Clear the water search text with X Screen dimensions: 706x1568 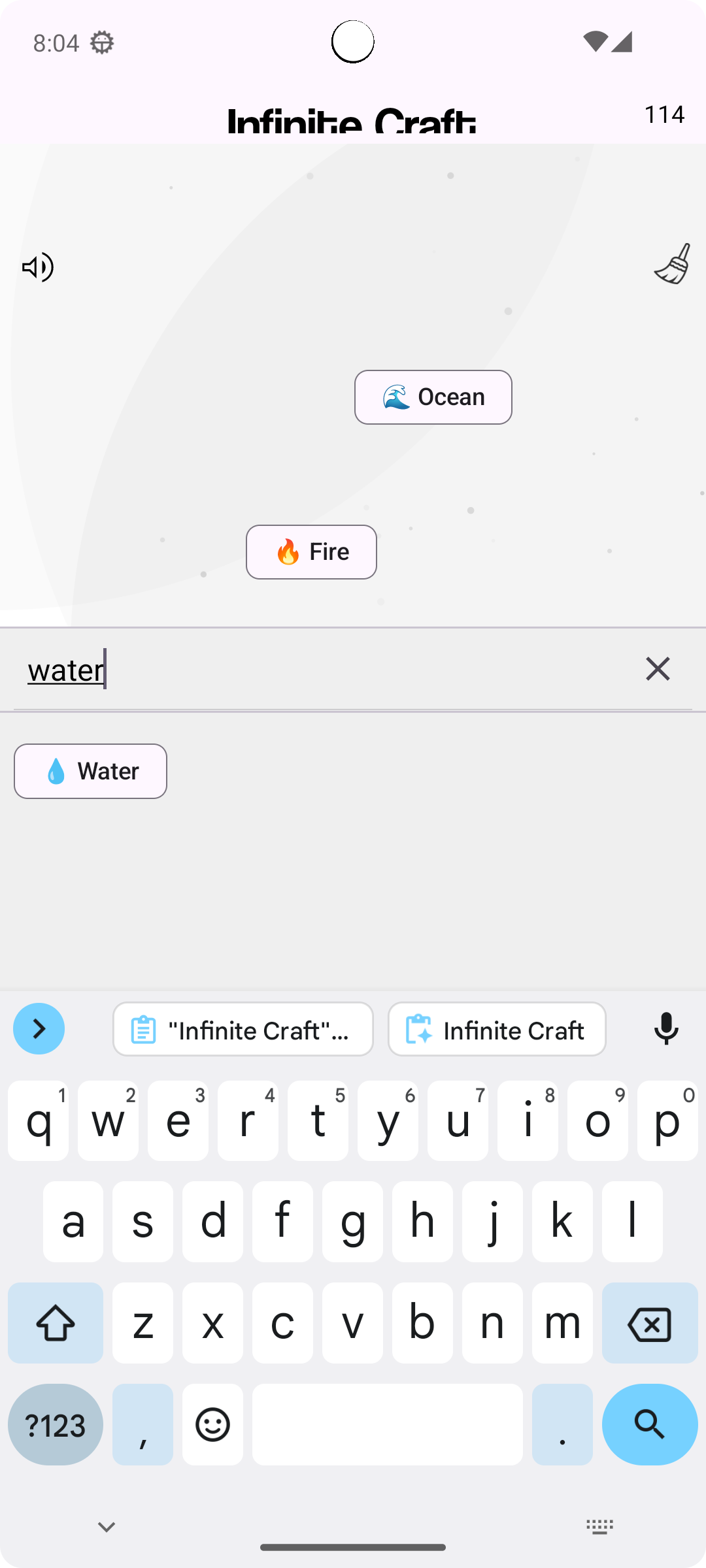tap(658, 668)
